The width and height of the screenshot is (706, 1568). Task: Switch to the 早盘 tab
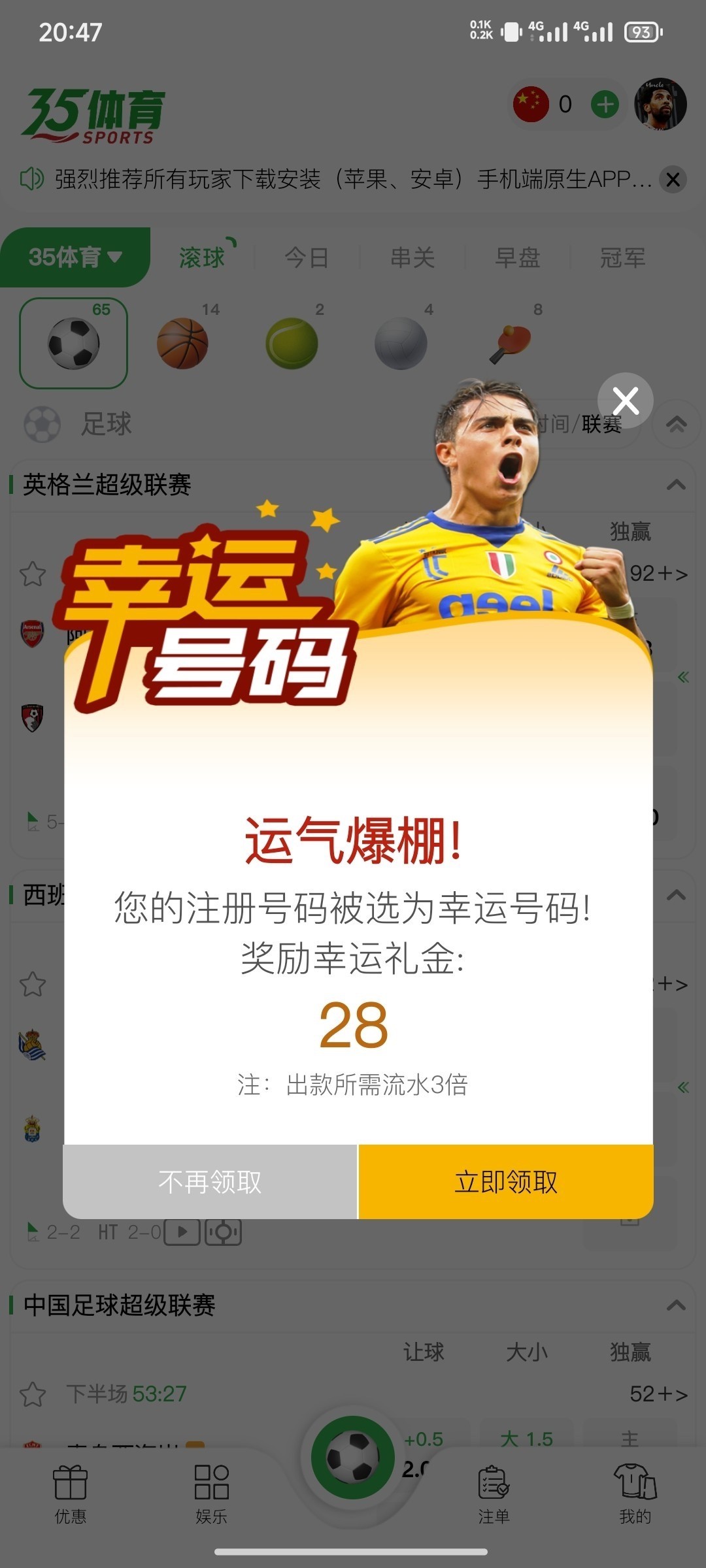point(518,257)
